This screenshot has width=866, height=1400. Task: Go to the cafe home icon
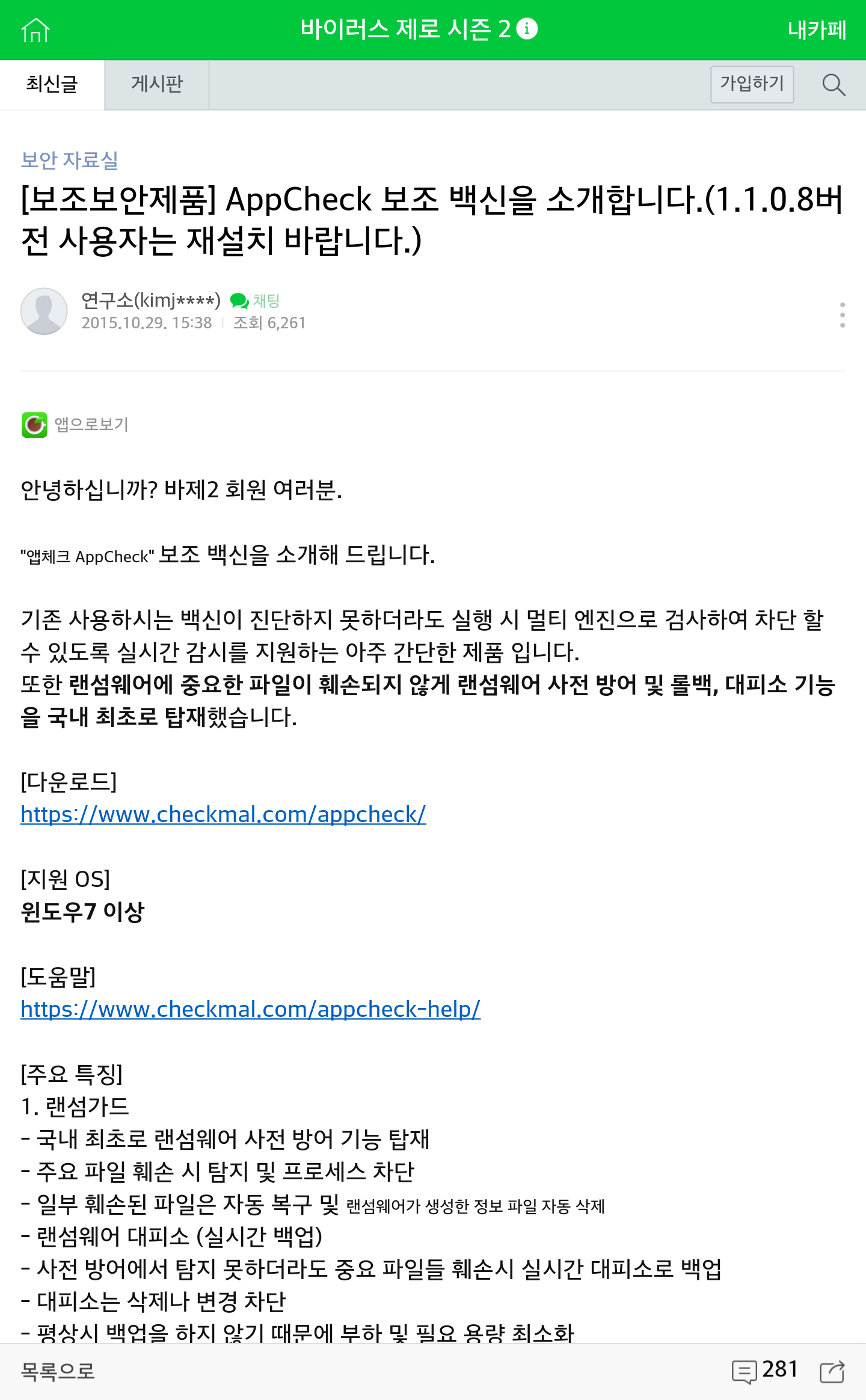point(35,30)
